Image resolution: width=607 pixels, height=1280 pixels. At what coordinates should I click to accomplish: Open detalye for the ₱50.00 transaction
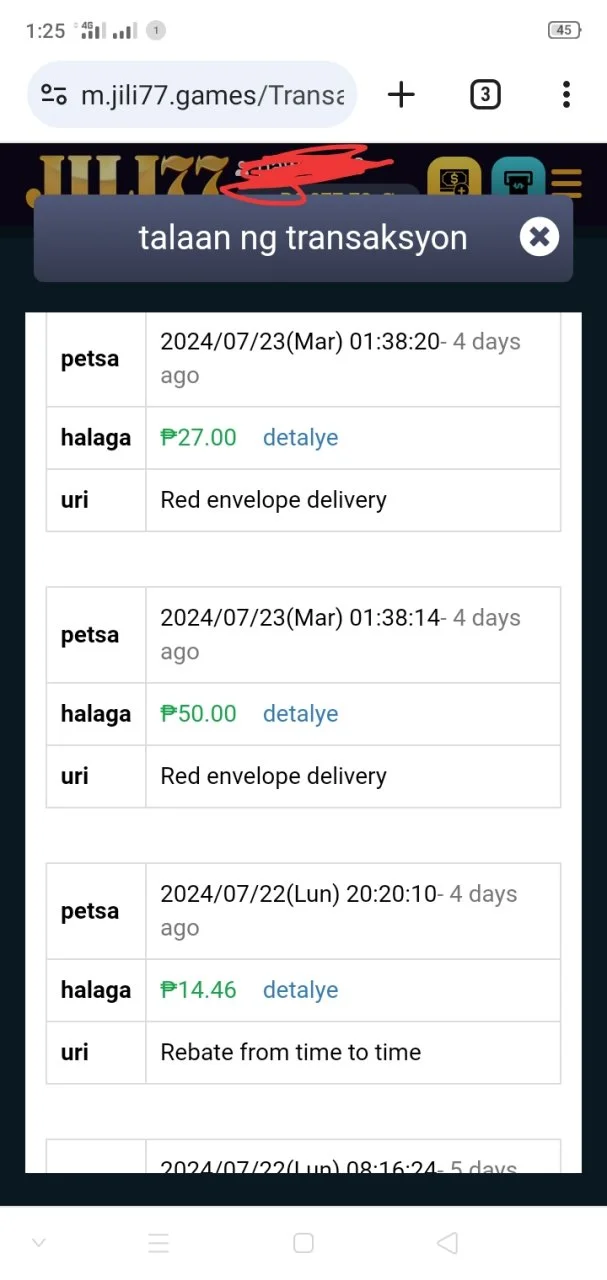[300, 714]
